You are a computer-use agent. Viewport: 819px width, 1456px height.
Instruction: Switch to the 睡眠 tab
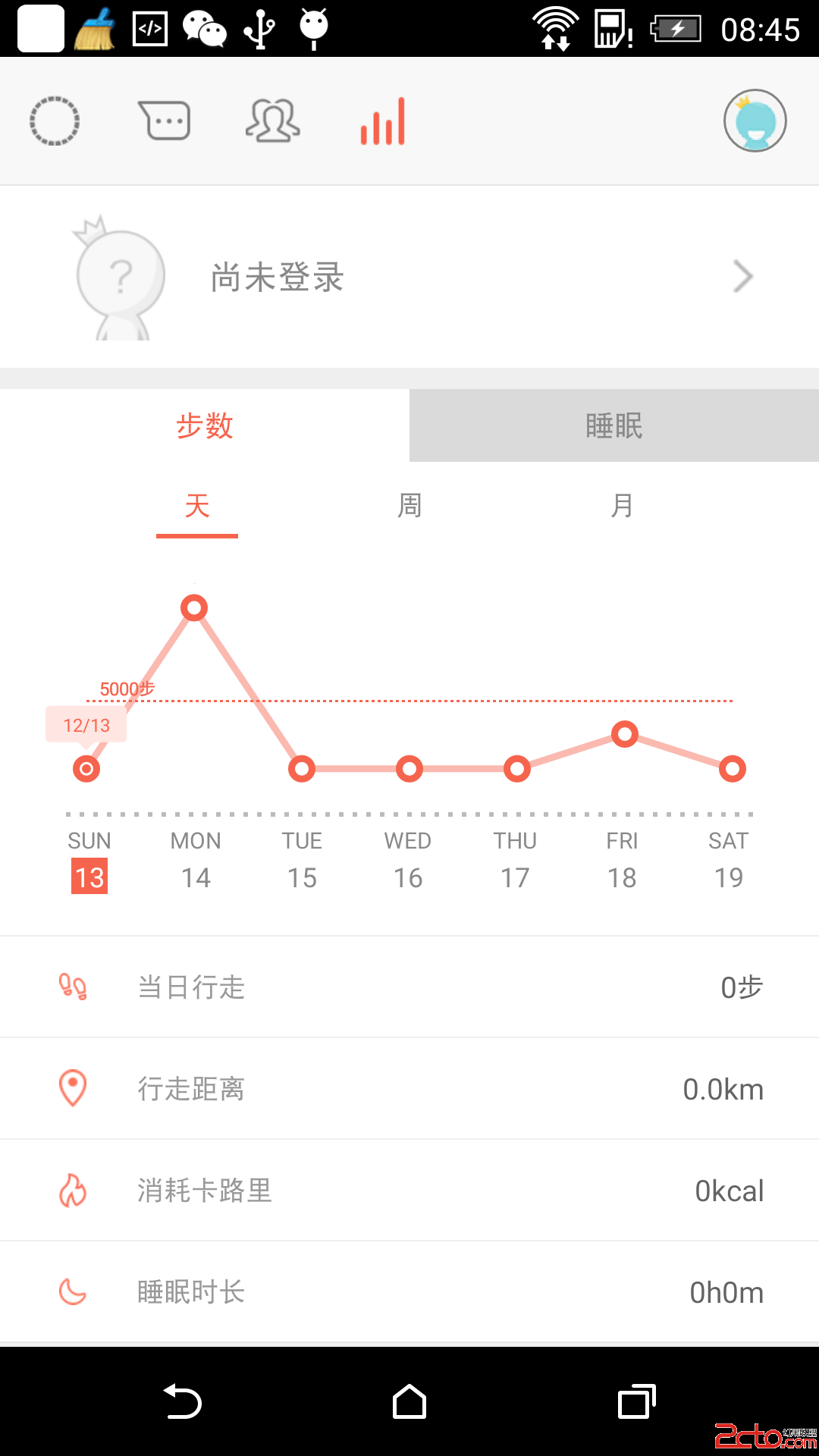[x=614, y=426]
